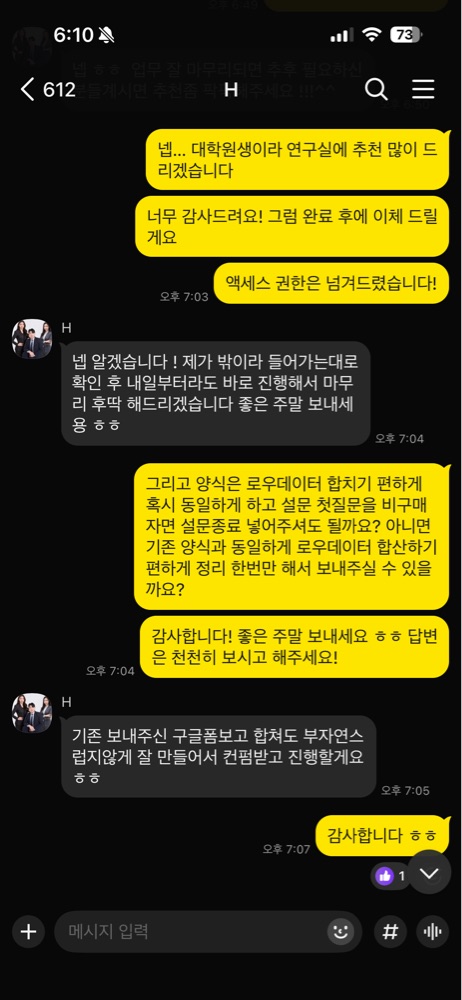The image size is (462, 1000).
Task: Jump to the latest message arrow
Action: click(429, 872)
